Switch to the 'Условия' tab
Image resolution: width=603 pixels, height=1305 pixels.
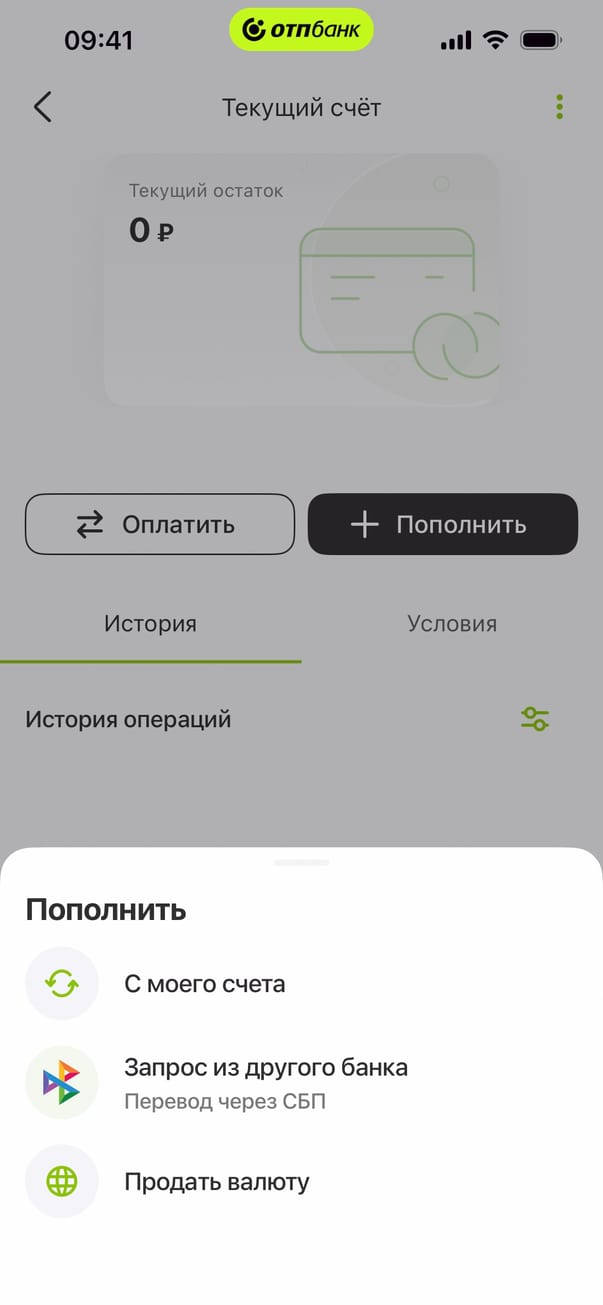[x=451, y=624]
